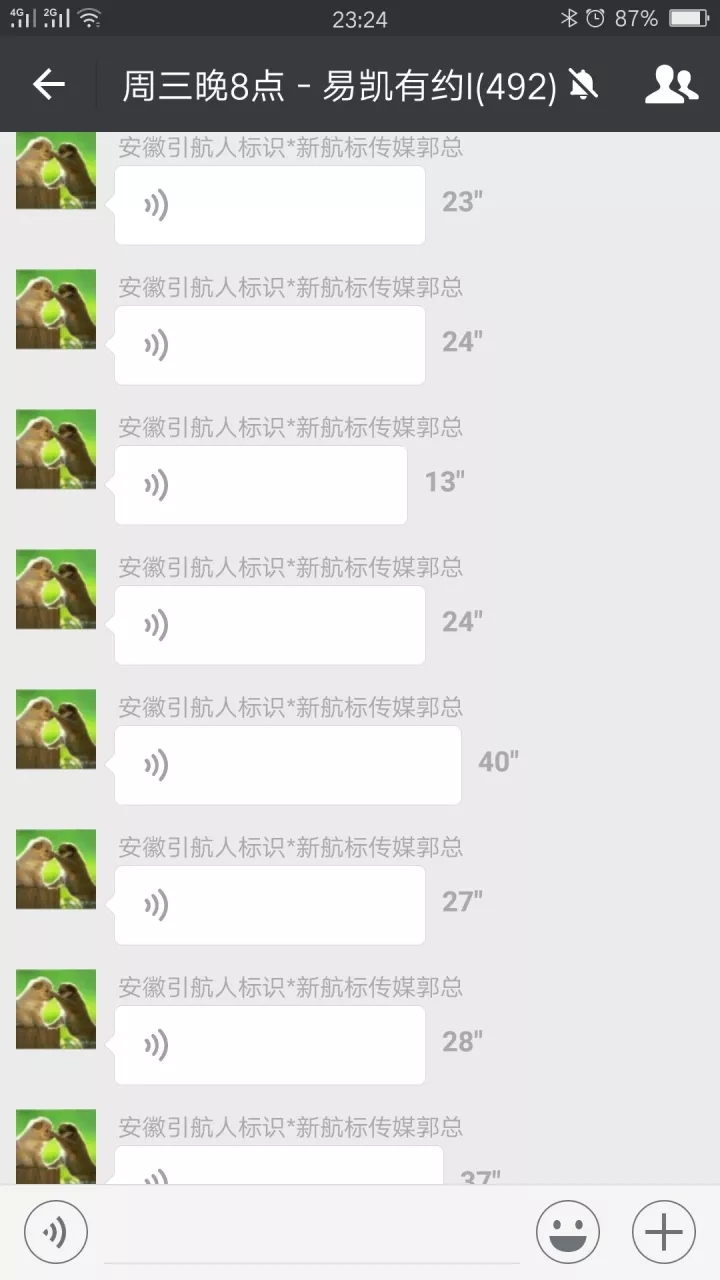Listen to the 40-second voice message
This screenshot has height=1280, width=720.
pos(287,765)
